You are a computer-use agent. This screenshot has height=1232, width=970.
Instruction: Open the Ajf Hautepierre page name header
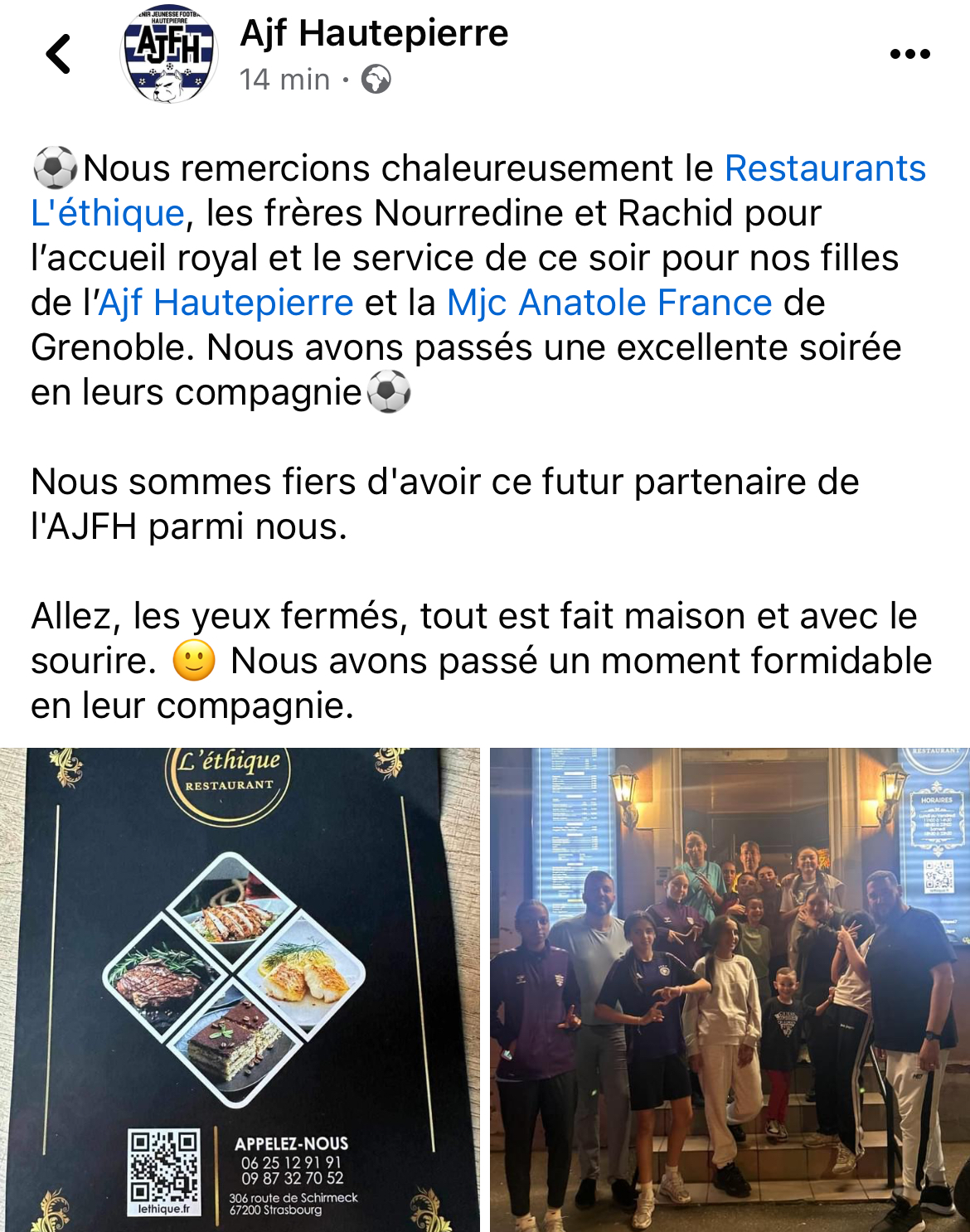point(374,34)
